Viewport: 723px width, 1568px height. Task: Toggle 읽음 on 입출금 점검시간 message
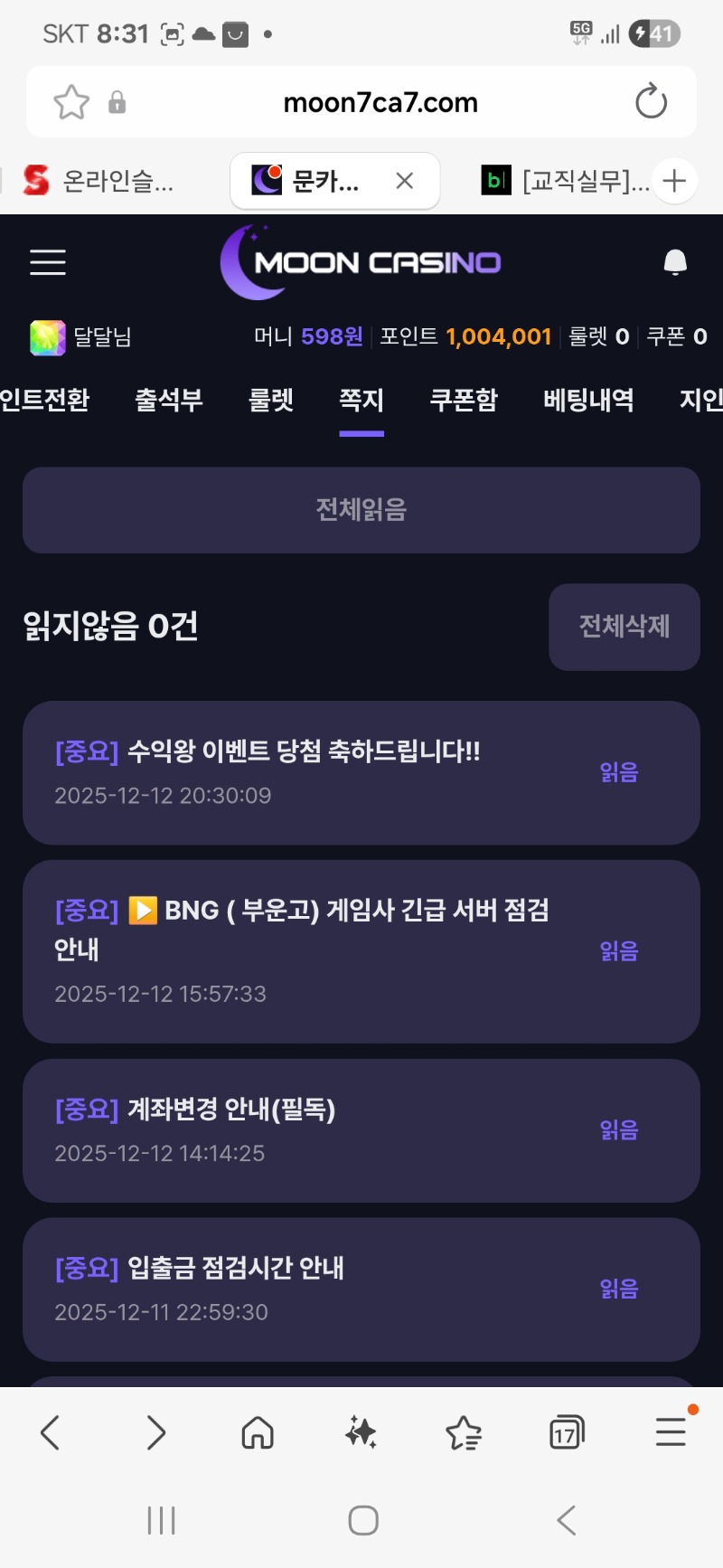pyautogui.click(x=618, y=1288)
